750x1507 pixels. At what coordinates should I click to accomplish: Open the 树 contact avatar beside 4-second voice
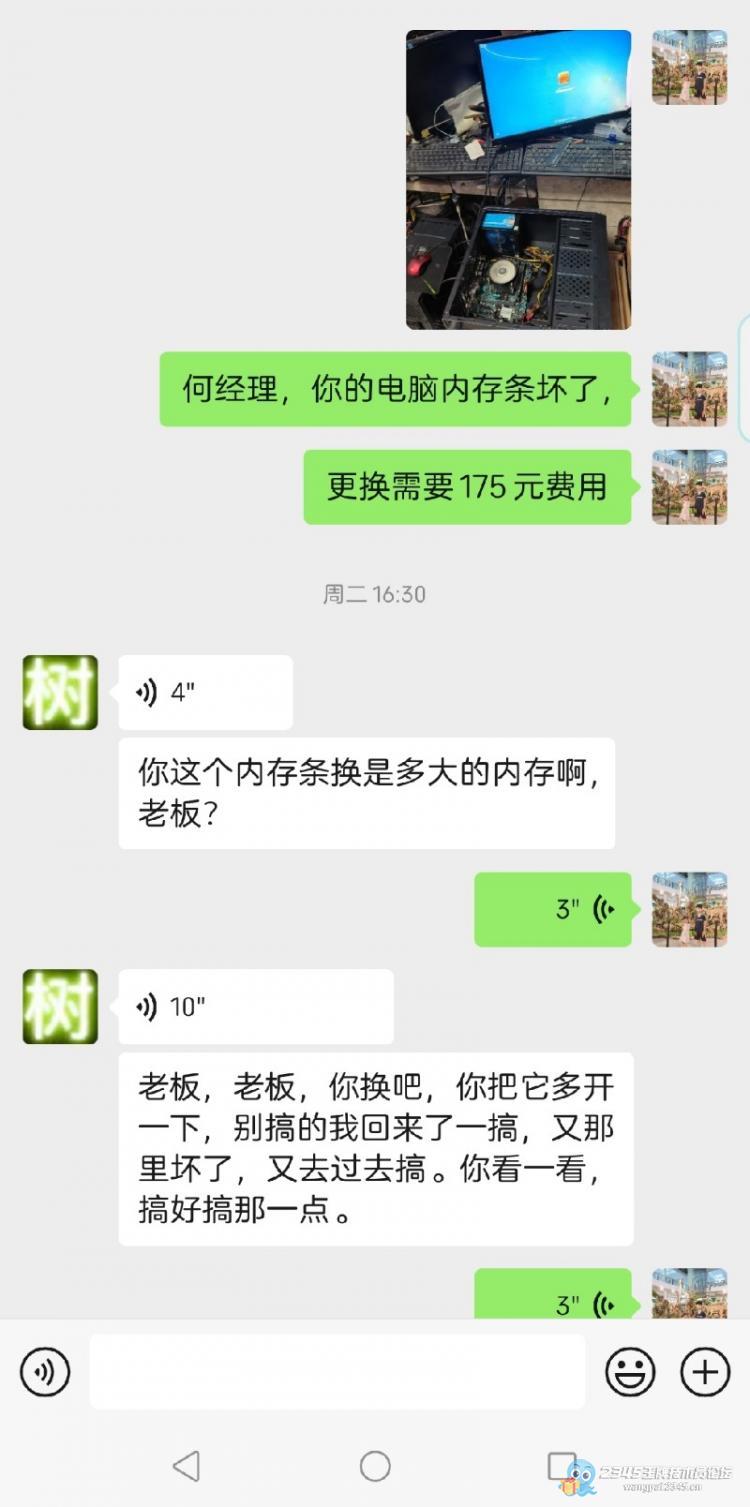[60, 692]
